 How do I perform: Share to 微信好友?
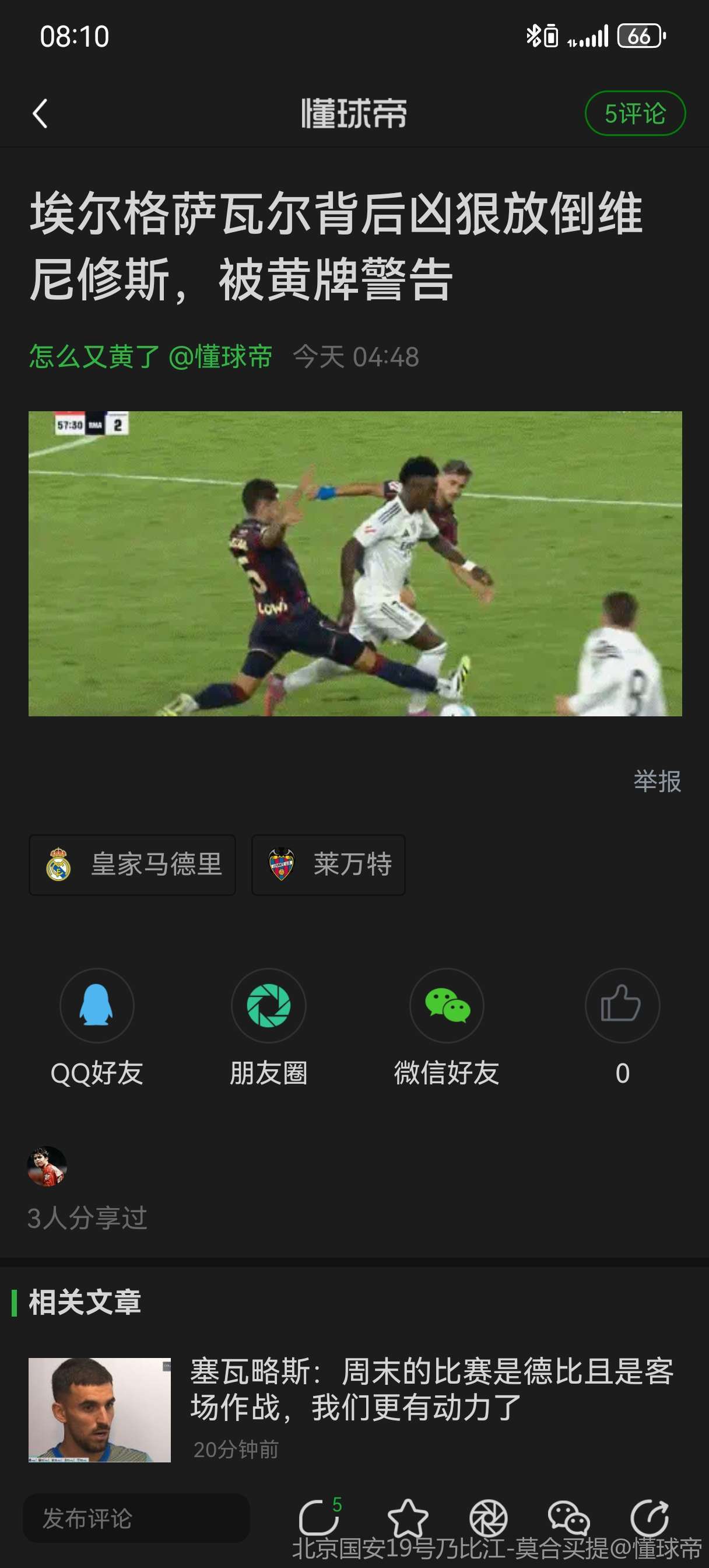pyautogui.click(x=447, y=1006)
